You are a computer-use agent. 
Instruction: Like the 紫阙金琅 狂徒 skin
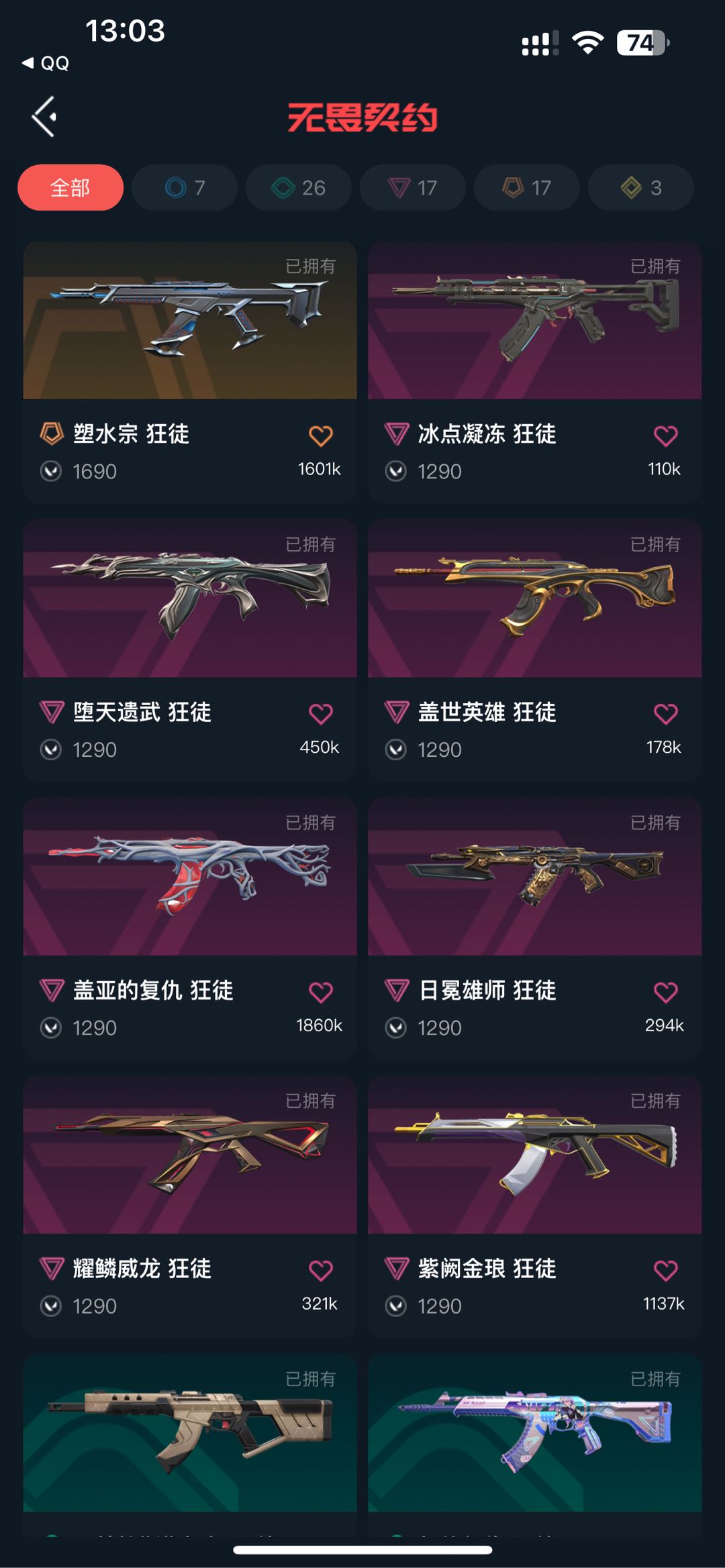[665, 1271]
